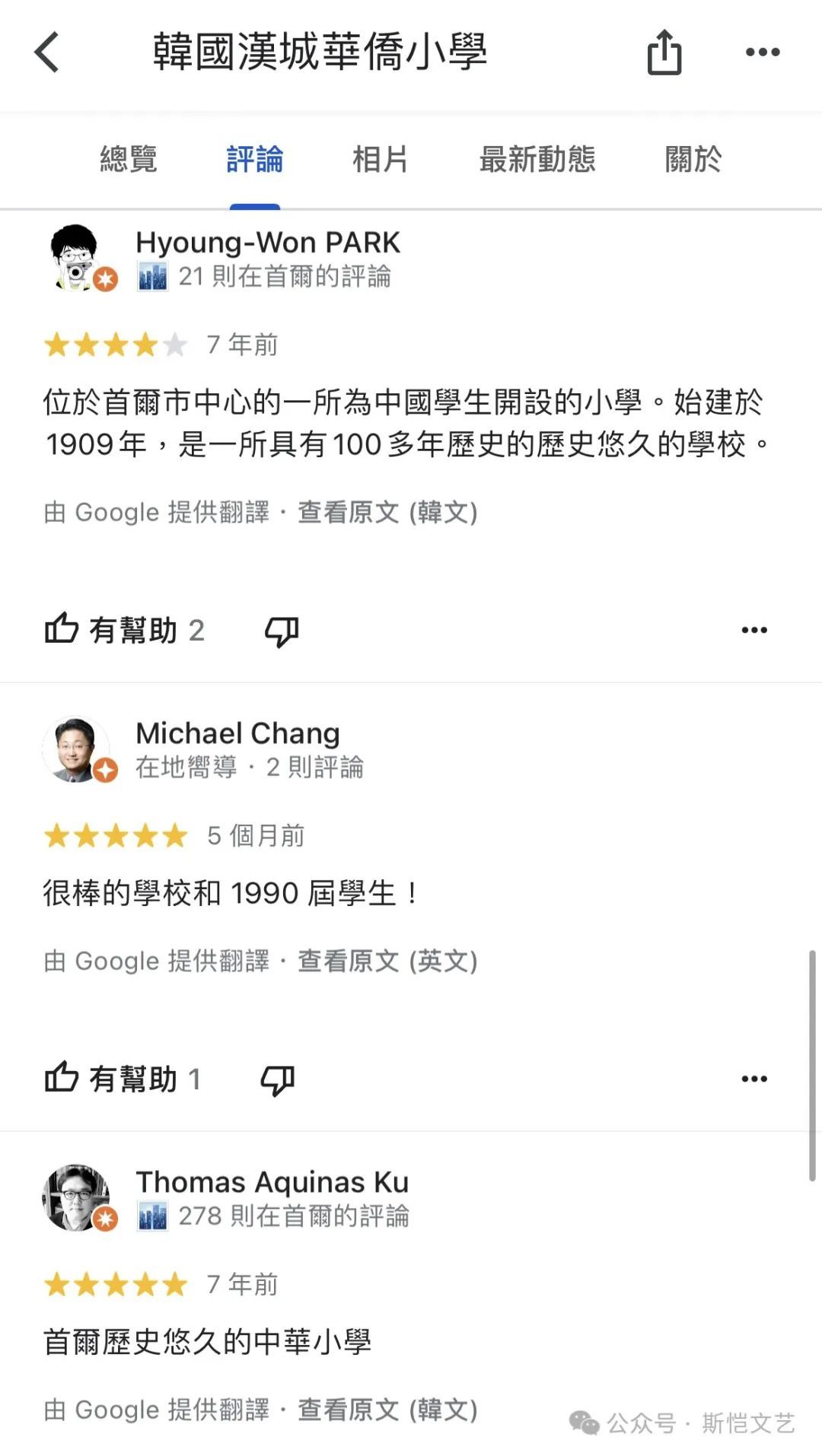The height and width of the screenshot is (1456, 822).
Task: View the Korean original of Hyoung-Won PARK's review
Action: (x=387, y=513)
